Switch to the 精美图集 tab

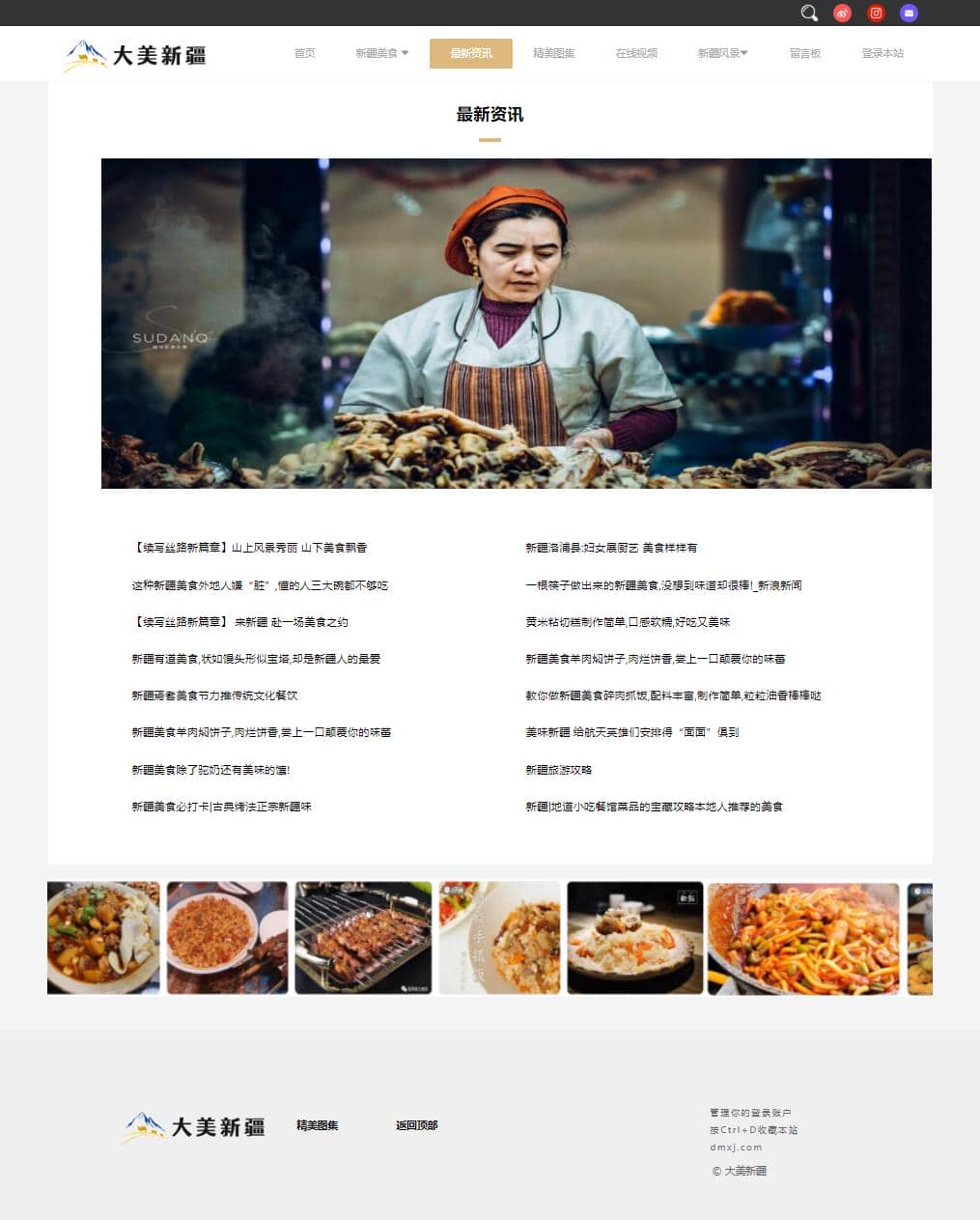point(553,53)
